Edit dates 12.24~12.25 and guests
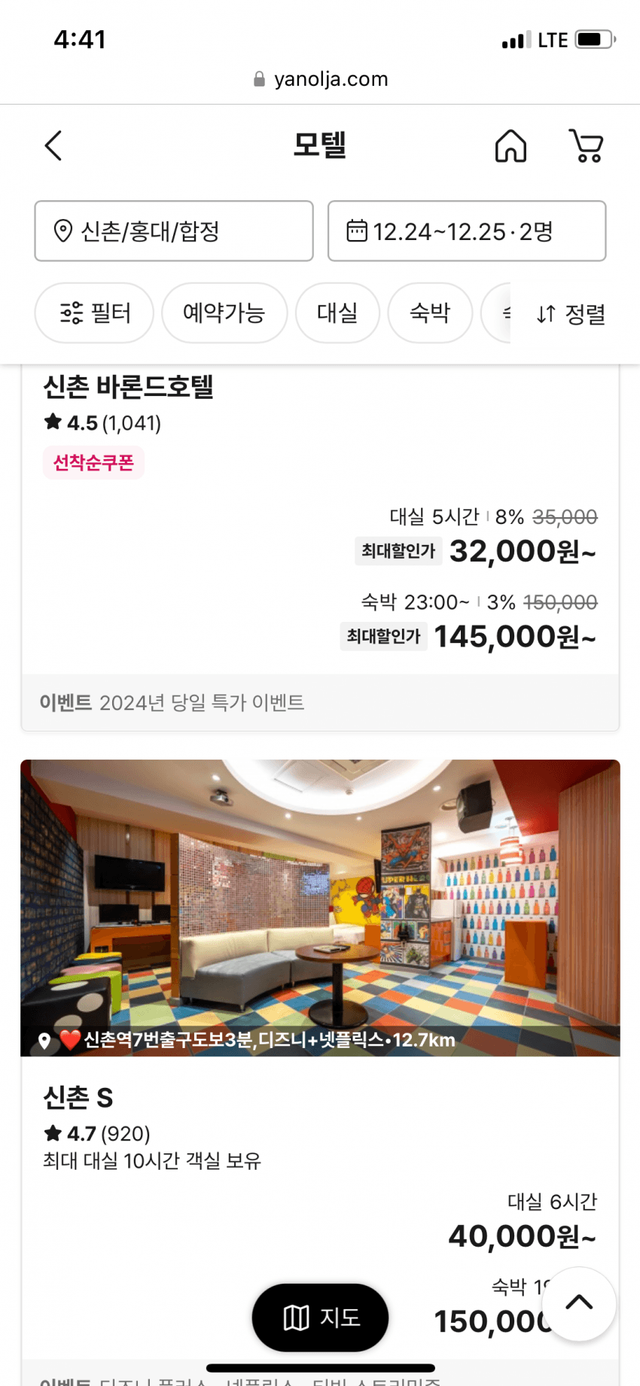 (466, 231)
